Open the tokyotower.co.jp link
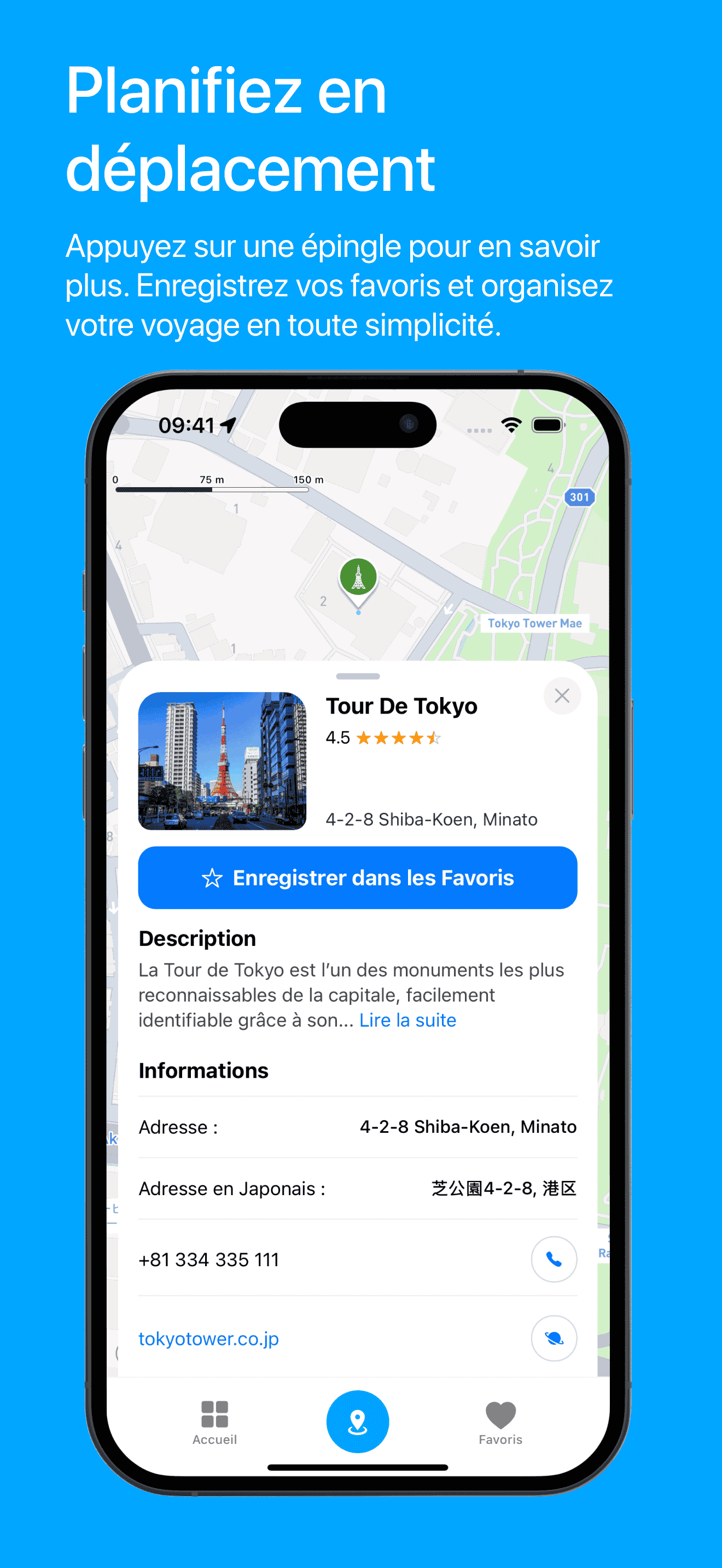This screenshot has width=722, height=1568. (x=209, y=1338)
